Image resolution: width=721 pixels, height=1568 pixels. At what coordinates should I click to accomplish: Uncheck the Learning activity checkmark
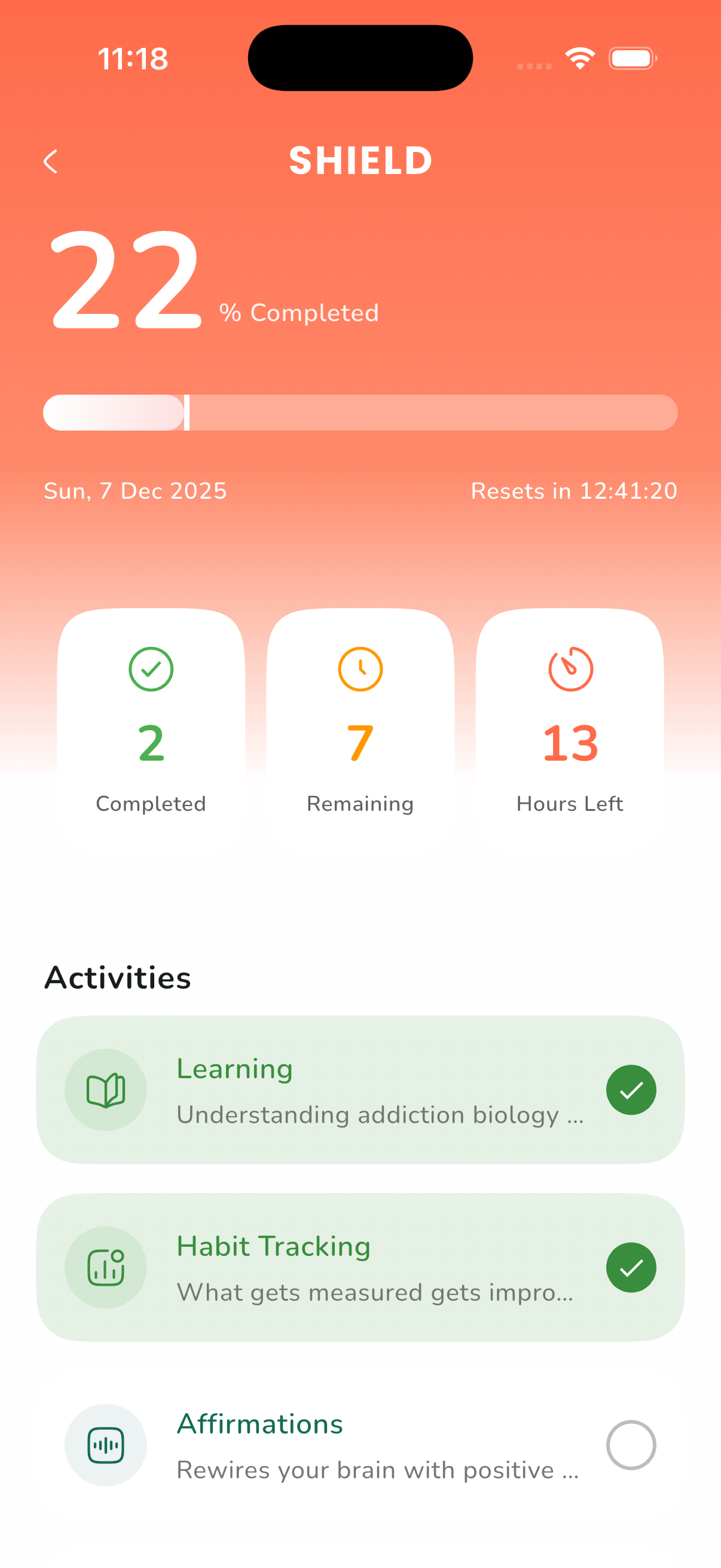tap(631, 1090)
